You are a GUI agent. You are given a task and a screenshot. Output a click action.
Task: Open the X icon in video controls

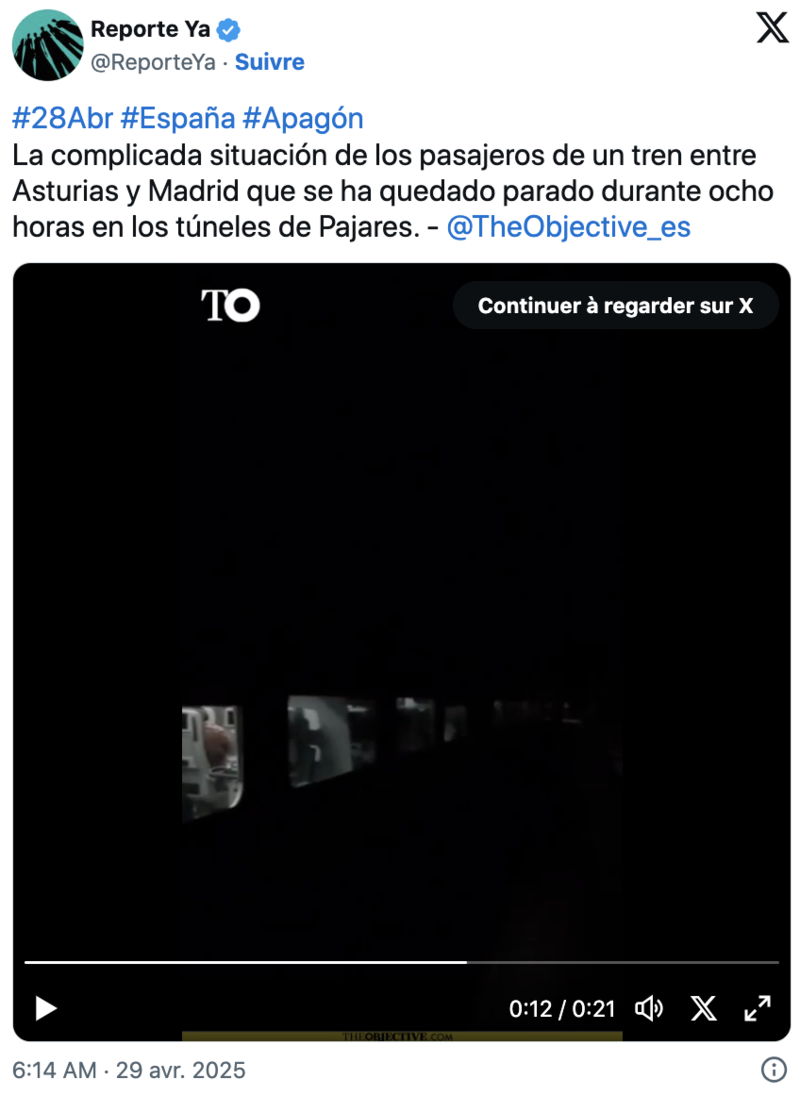[x=704, y=1008]
